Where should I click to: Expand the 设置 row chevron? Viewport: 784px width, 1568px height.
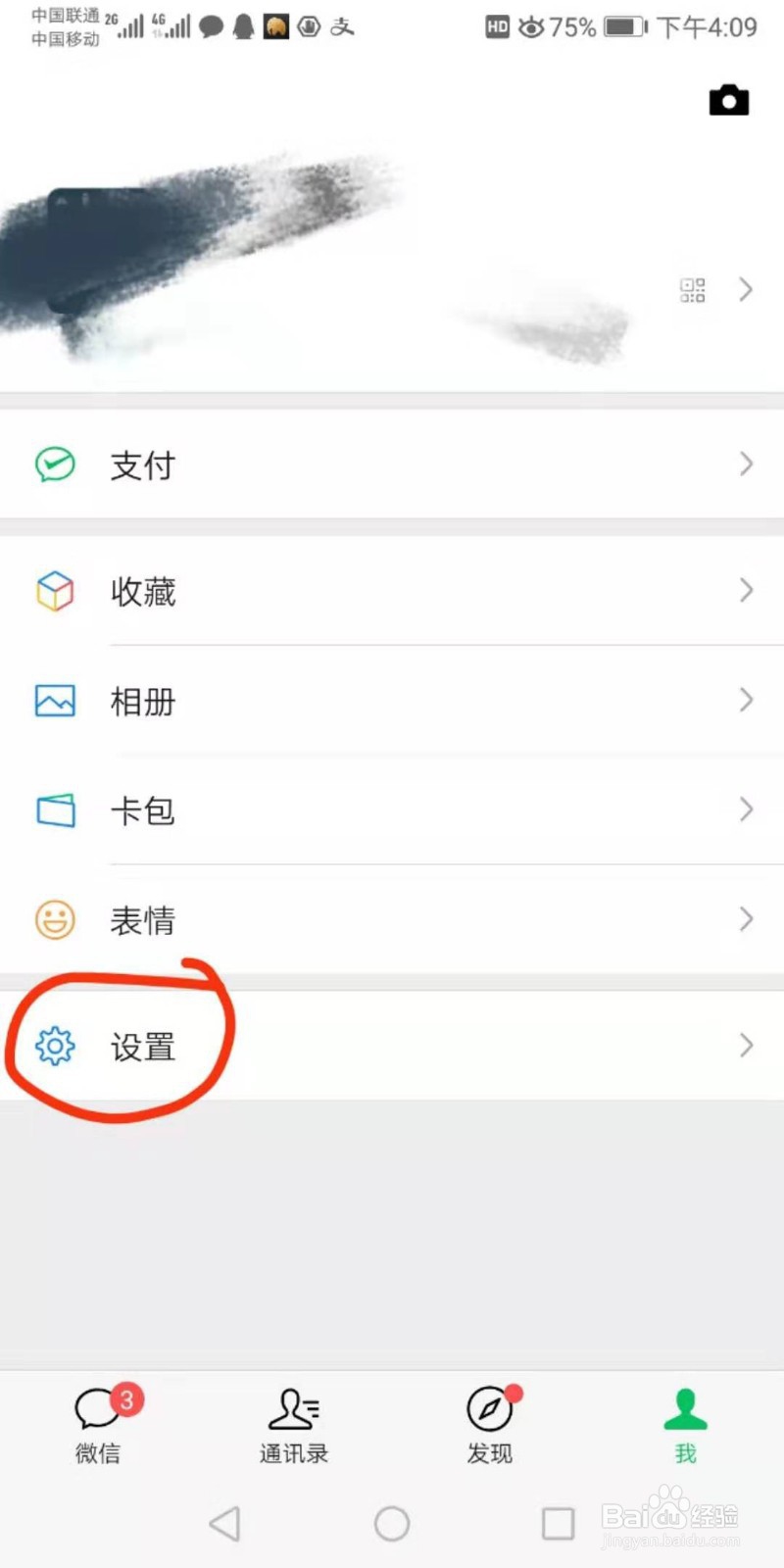point(747,1046)
